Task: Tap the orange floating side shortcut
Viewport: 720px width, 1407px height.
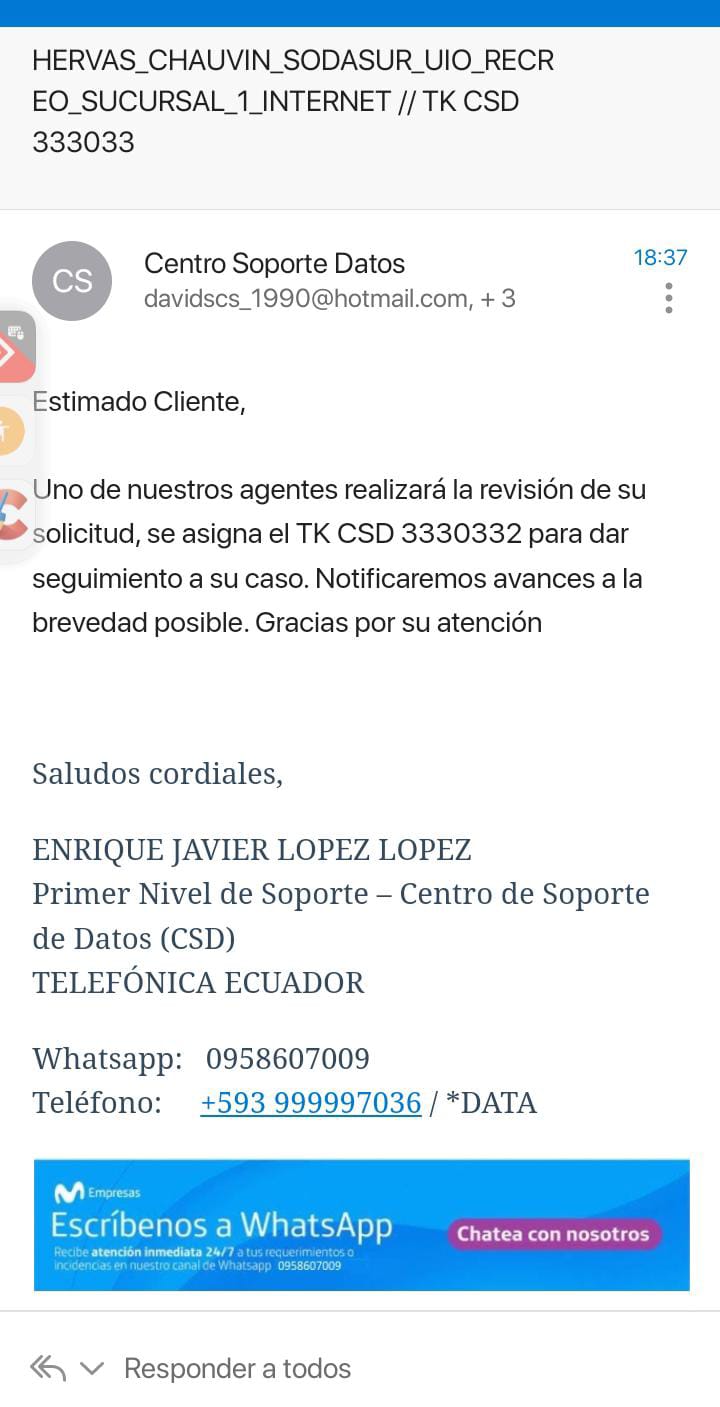Action: click(x=10, y=431)
